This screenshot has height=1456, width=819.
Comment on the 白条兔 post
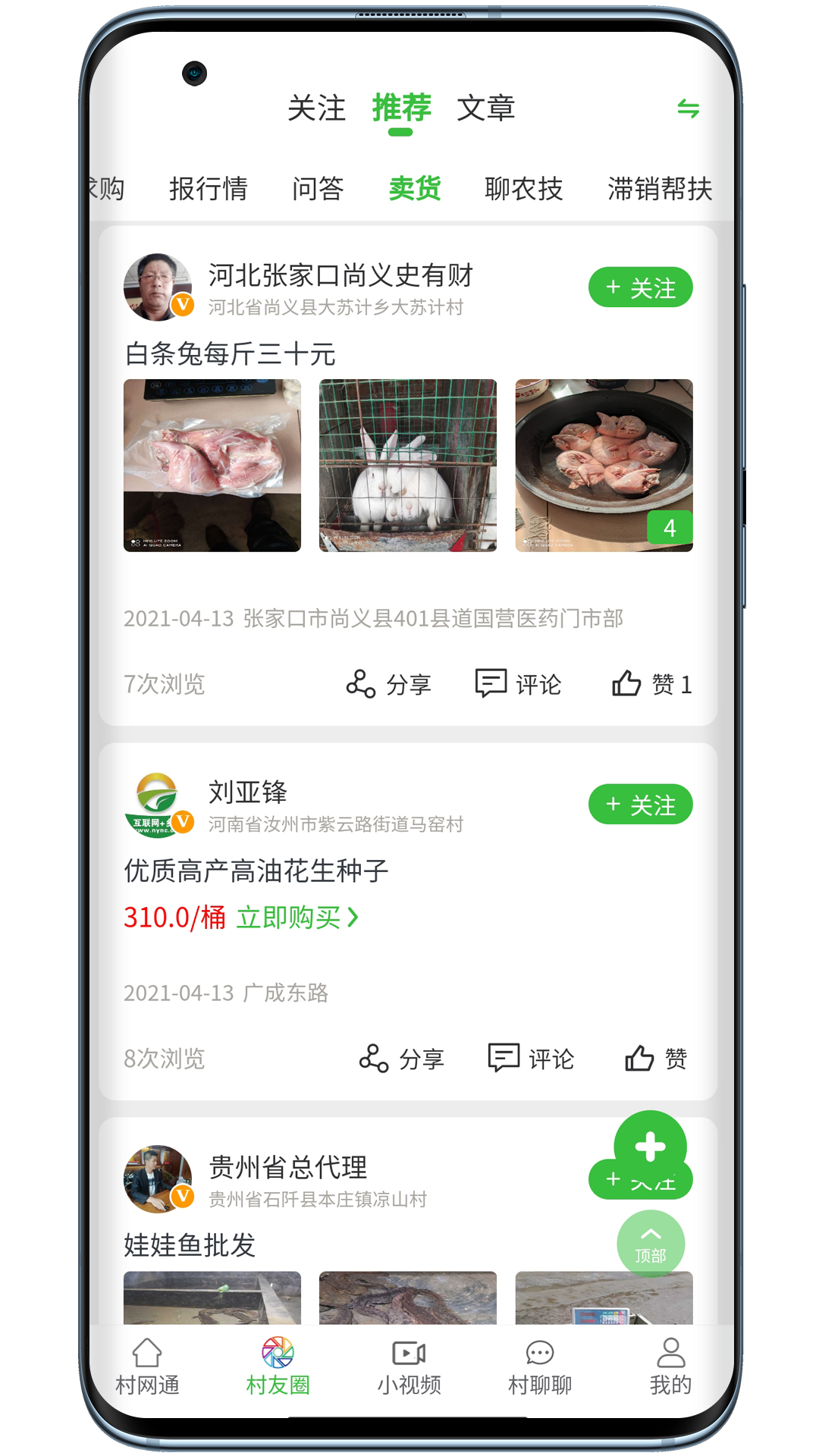(x=519, y=684)
